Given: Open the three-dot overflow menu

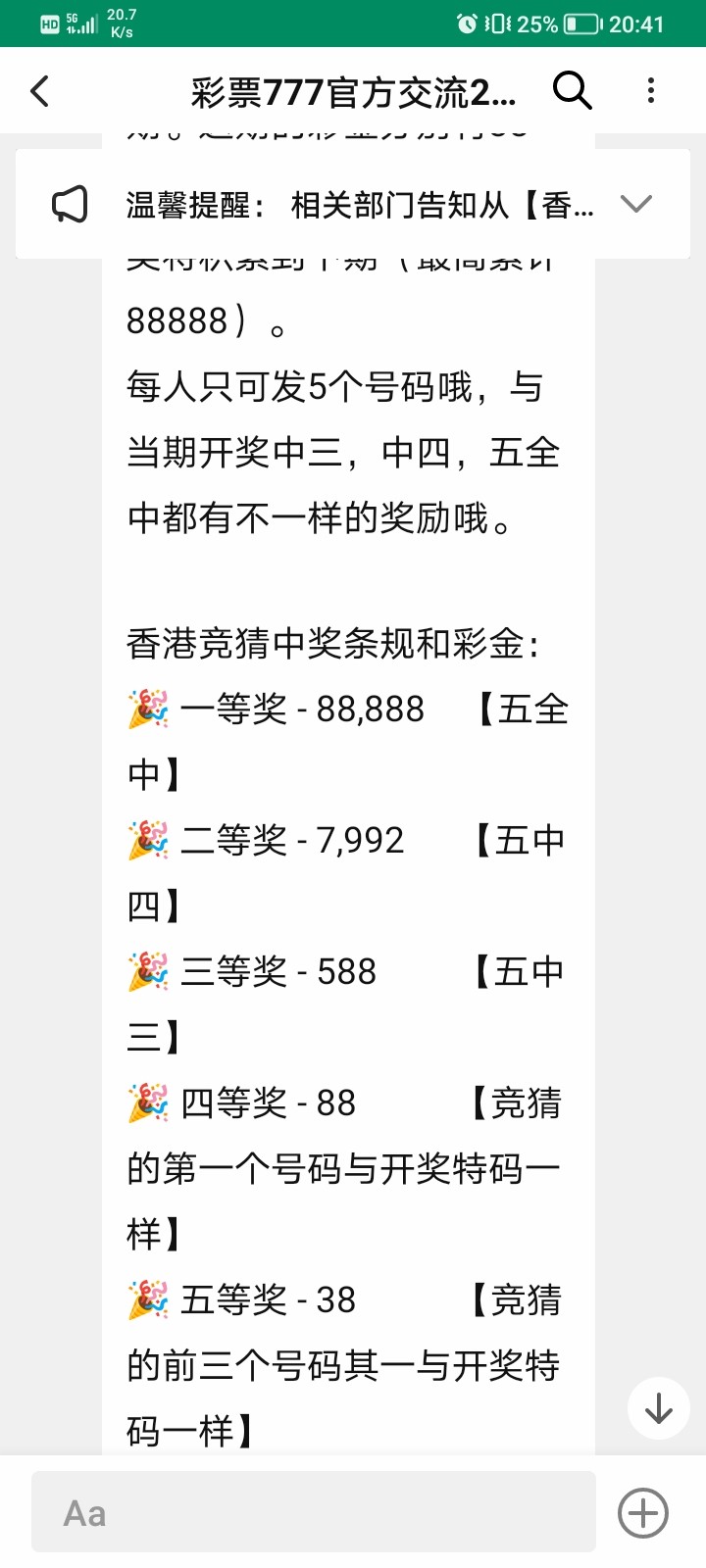Looking at the screenshot, I should tap(651, 91).
